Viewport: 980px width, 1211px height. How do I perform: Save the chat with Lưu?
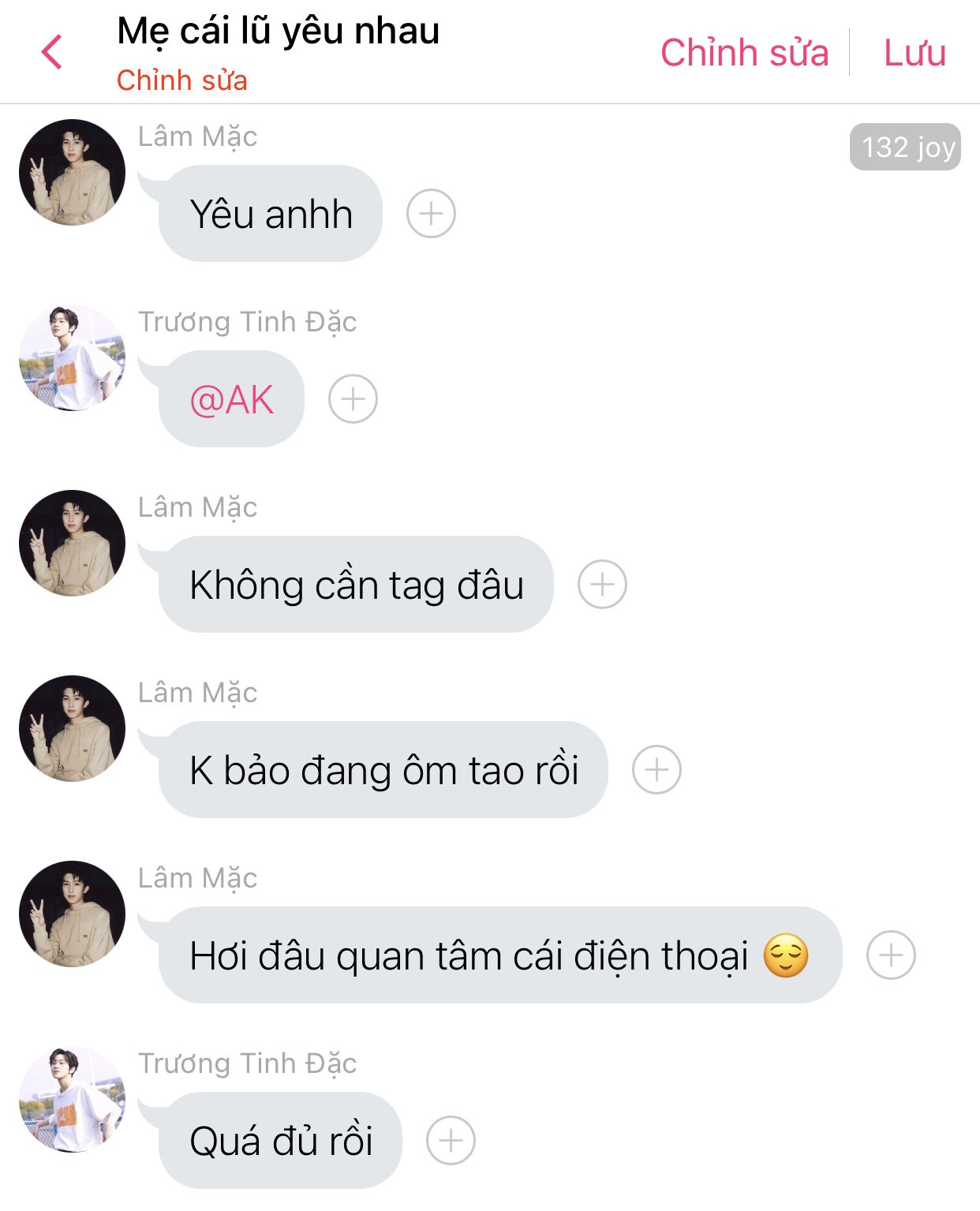click(915, 53)
